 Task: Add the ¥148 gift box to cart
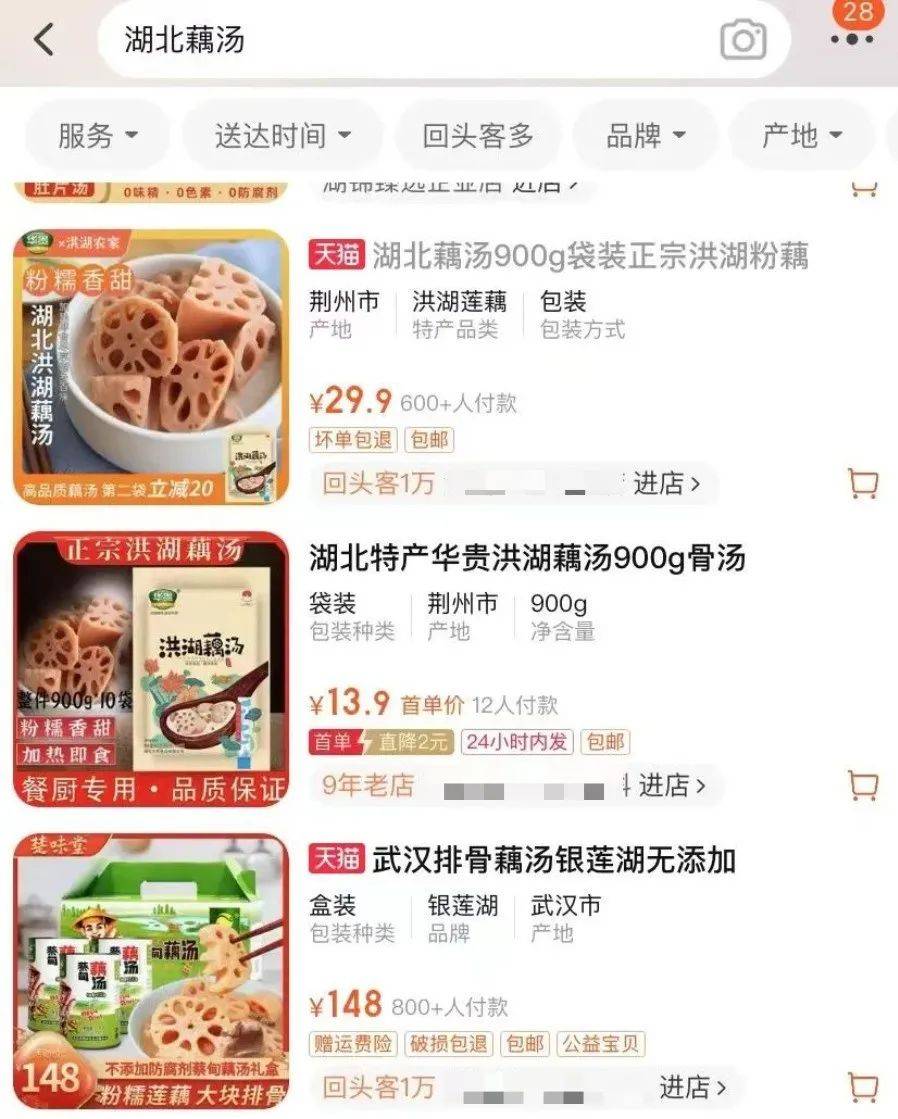tap(862, 1087)
